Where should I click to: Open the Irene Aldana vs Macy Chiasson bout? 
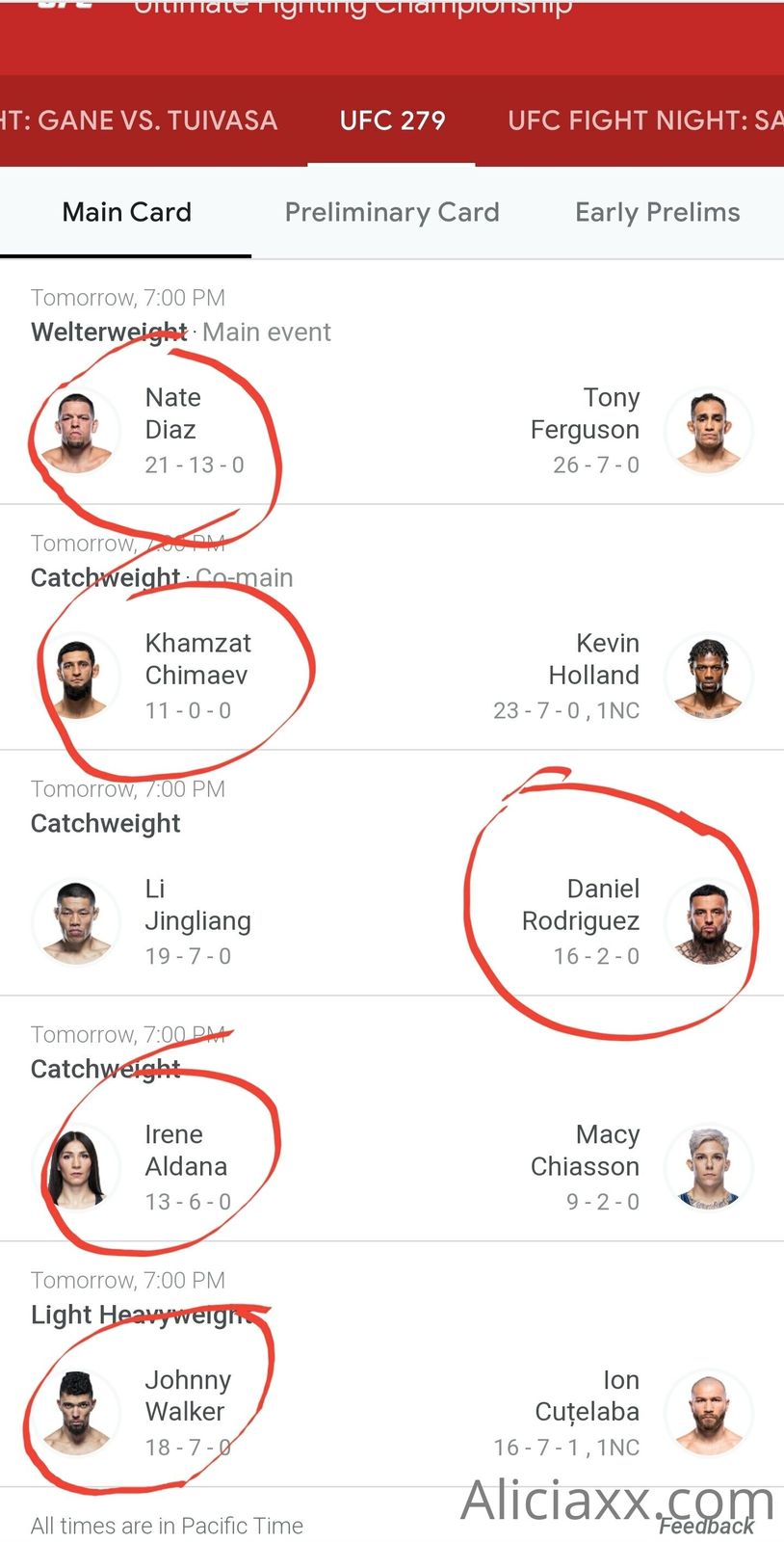point(392,1167)
